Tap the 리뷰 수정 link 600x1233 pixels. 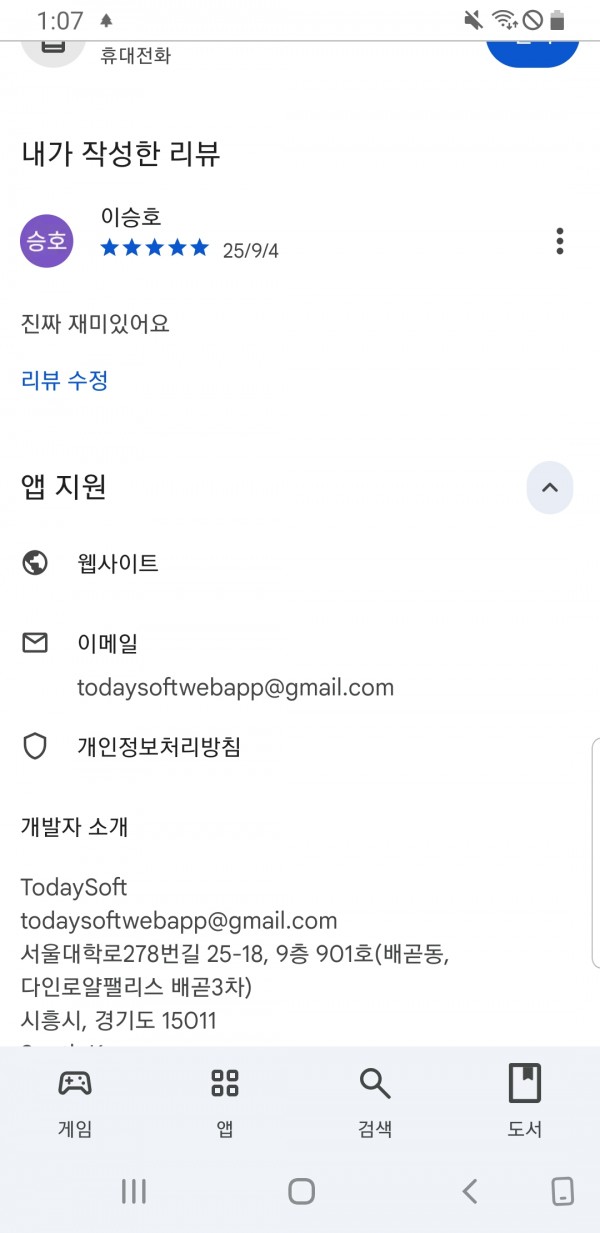[x=64, y=380]
